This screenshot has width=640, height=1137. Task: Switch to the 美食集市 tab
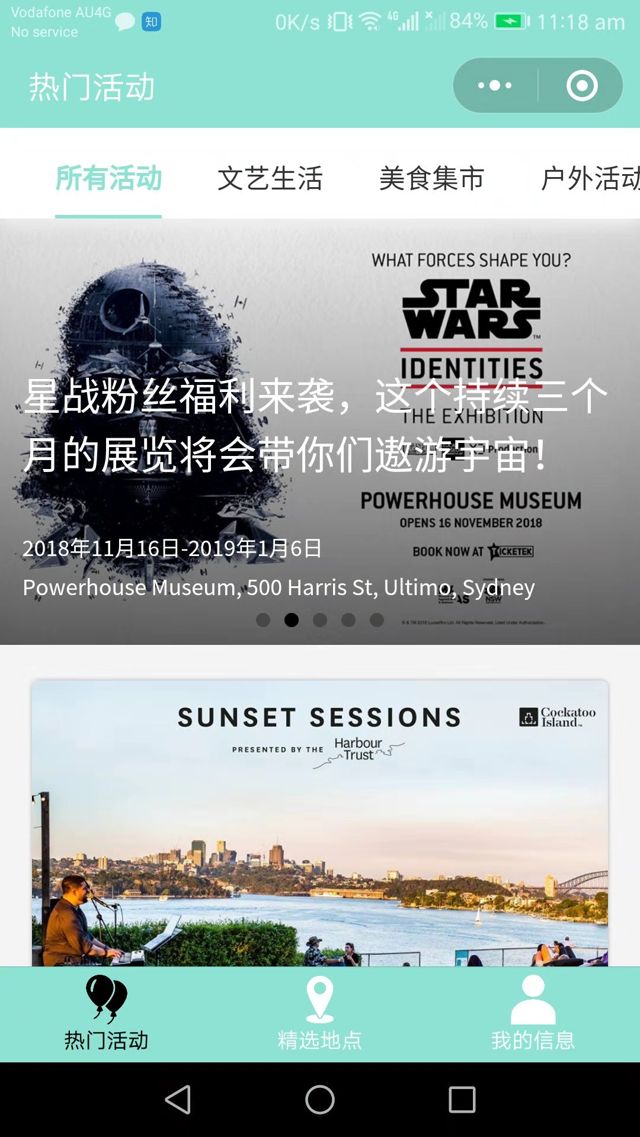[431, 178]
